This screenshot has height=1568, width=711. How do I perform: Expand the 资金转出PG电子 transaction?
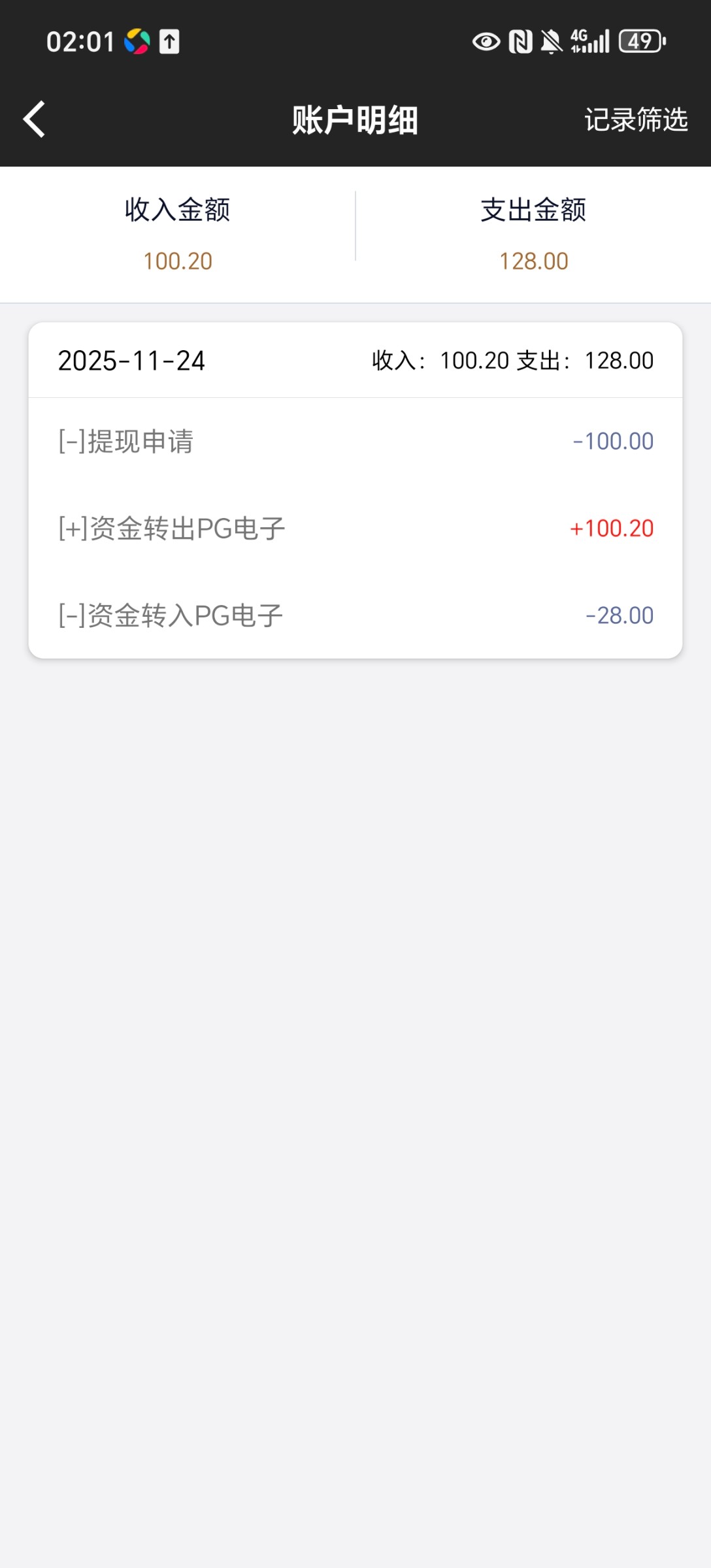172,528
